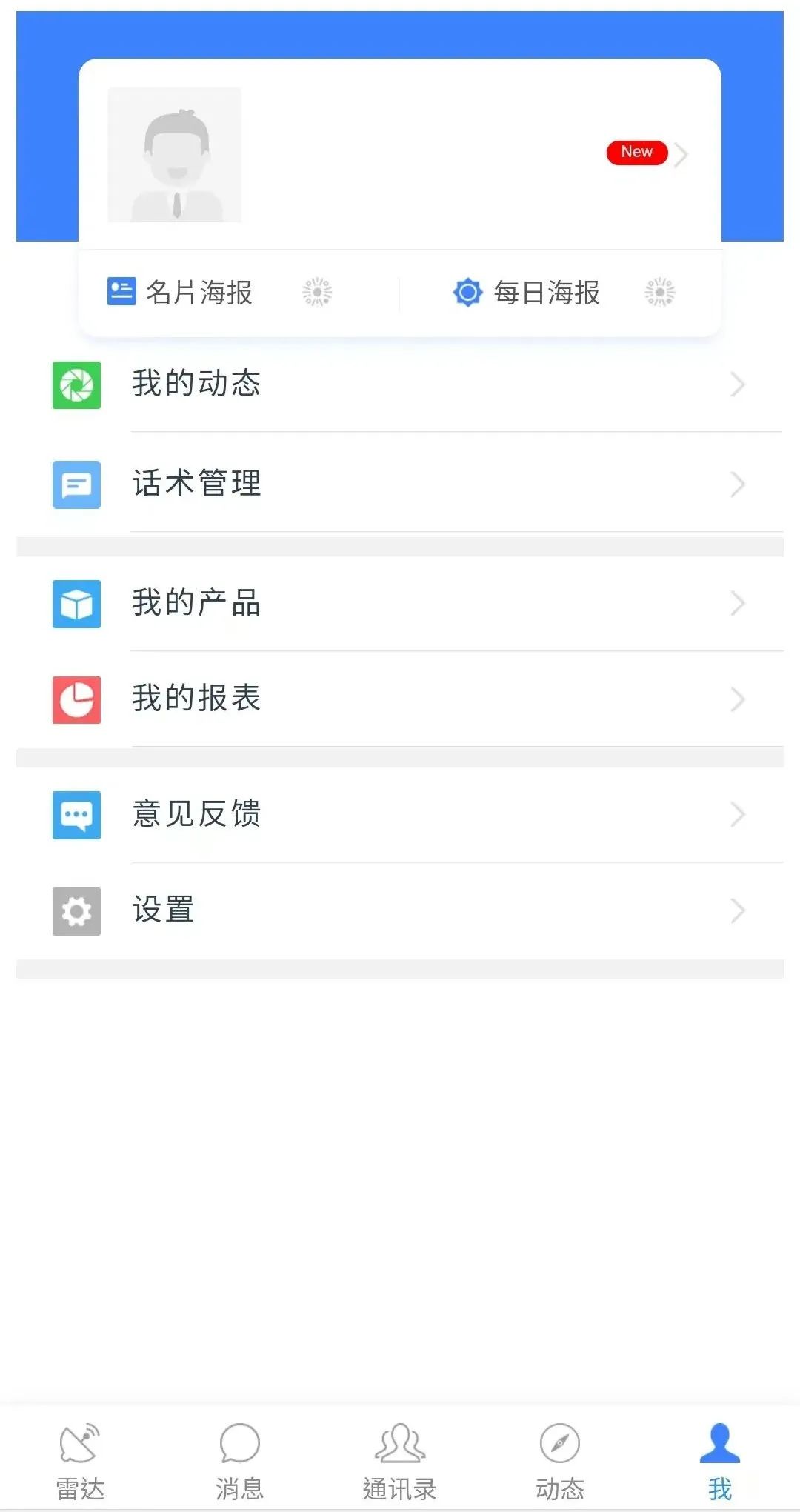Go to 话术管理 script management

[400, 484]
